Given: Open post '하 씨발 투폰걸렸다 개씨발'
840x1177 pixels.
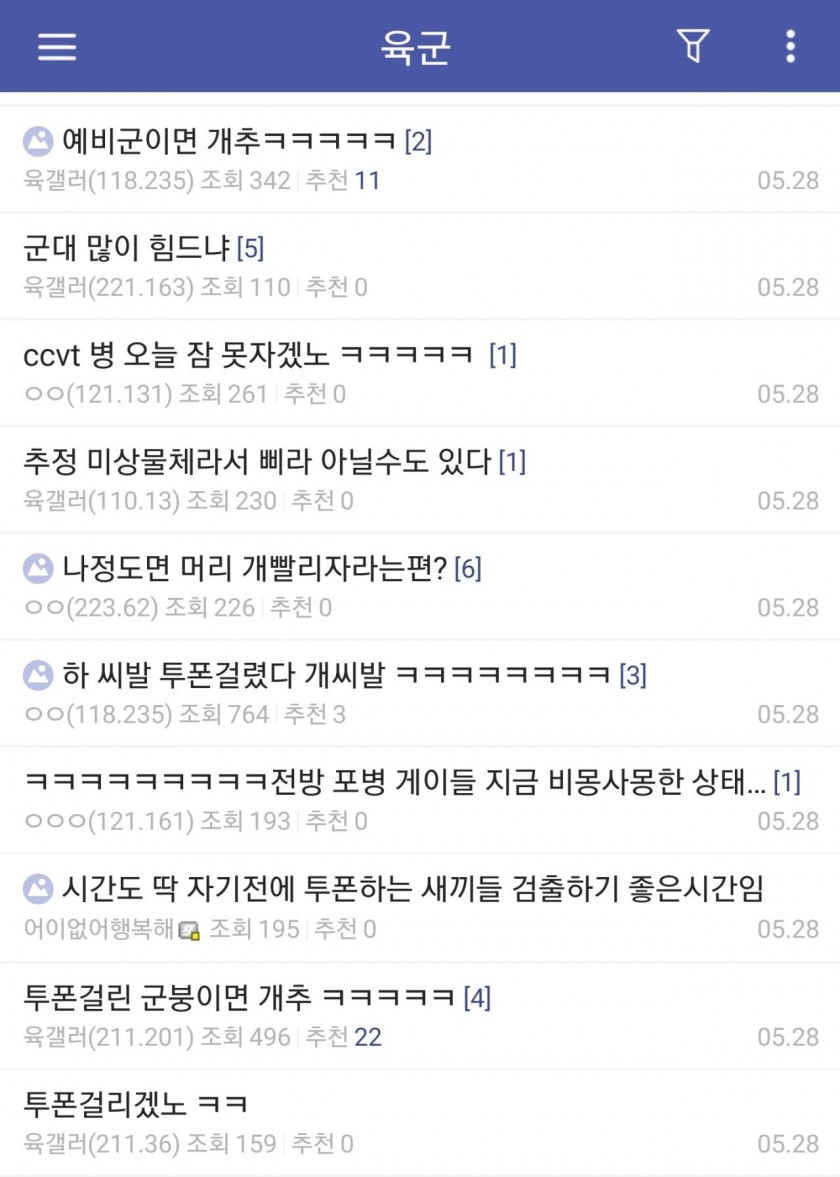Looking at the screenshot, I should pos(335,675).
